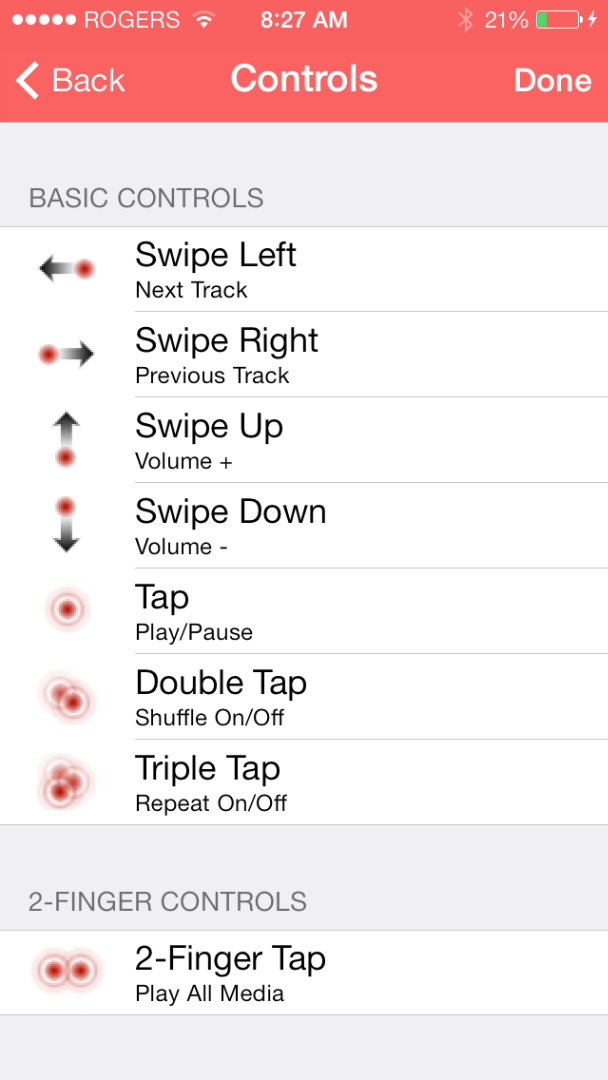The image size is (608, 1080).
Task: Open the Swipe Right control setting
Action: pyautogui.click(x=304, y=355)
